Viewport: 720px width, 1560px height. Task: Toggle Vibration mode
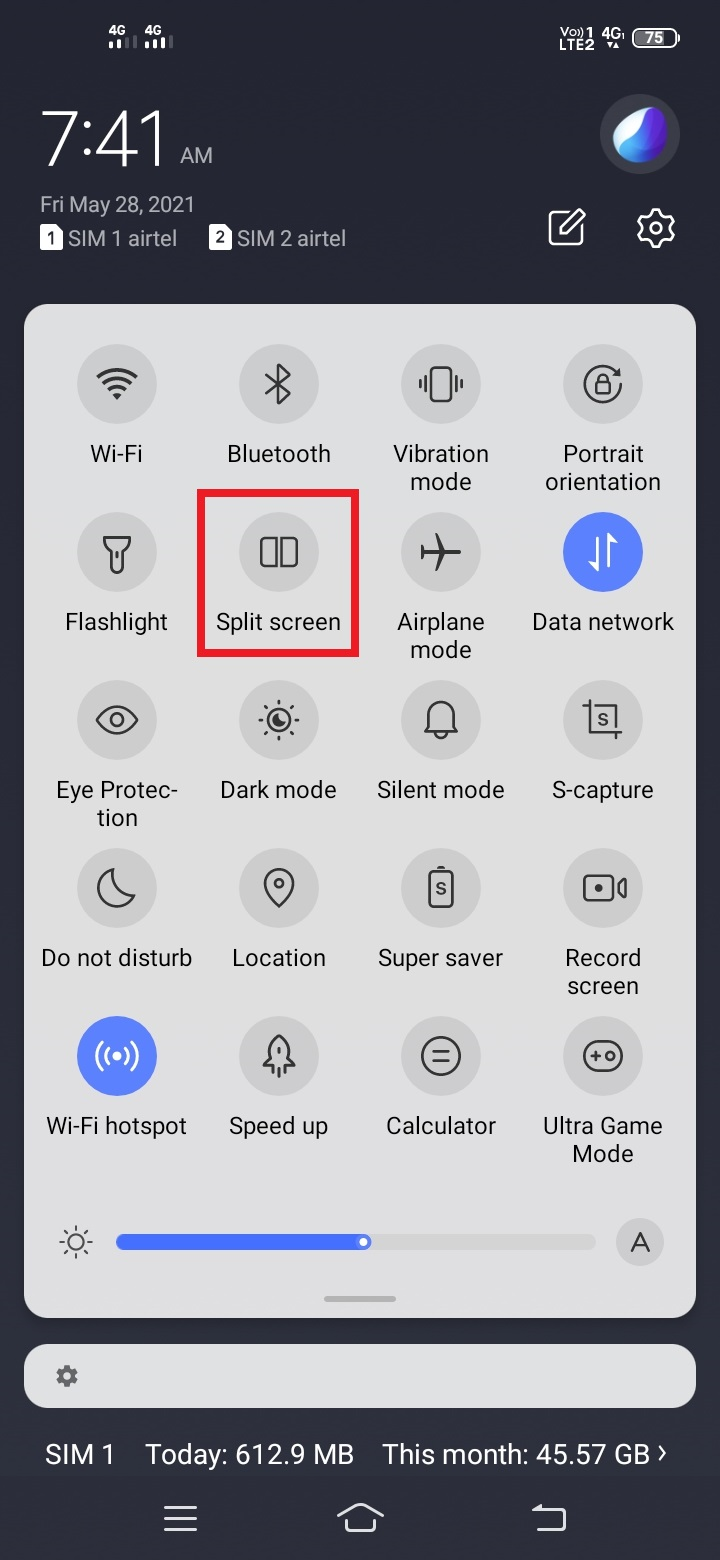pyautogui.click(x=441, y=383)
